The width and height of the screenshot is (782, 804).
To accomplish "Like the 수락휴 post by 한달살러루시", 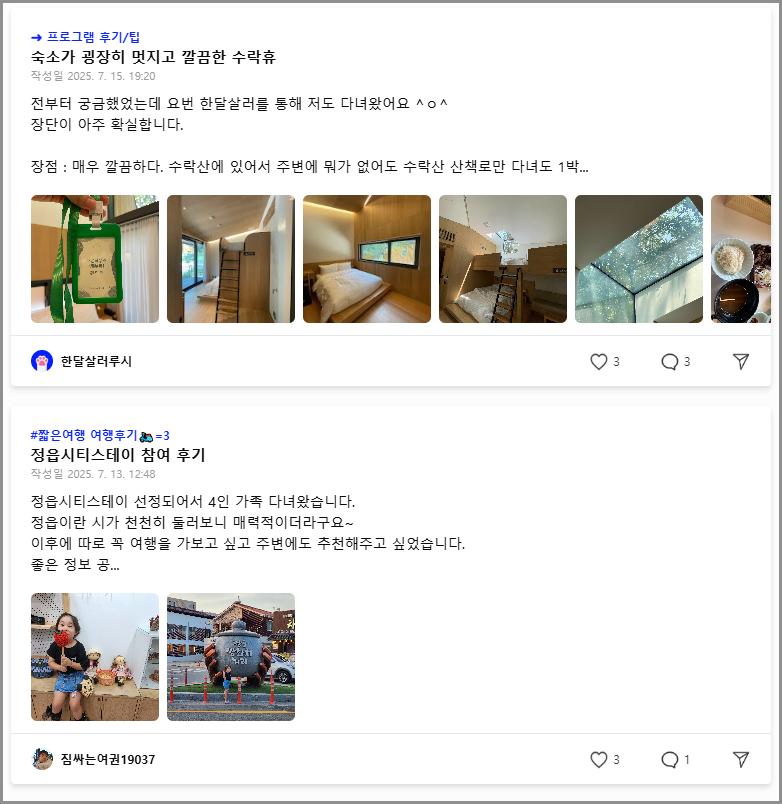I will pyautogui.click(x=599, y=361).
